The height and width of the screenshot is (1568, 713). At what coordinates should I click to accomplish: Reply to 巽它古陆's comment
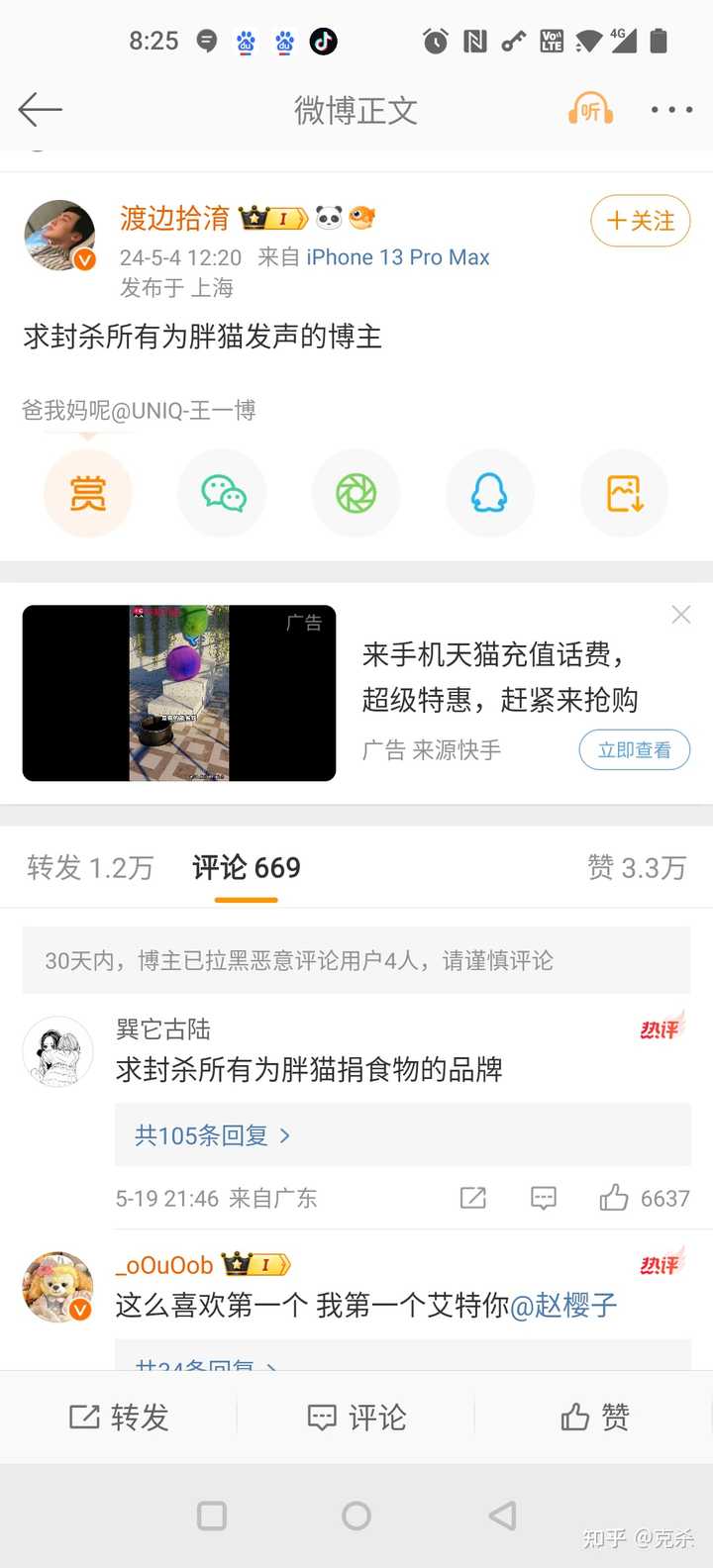[x=544, y=1199]
